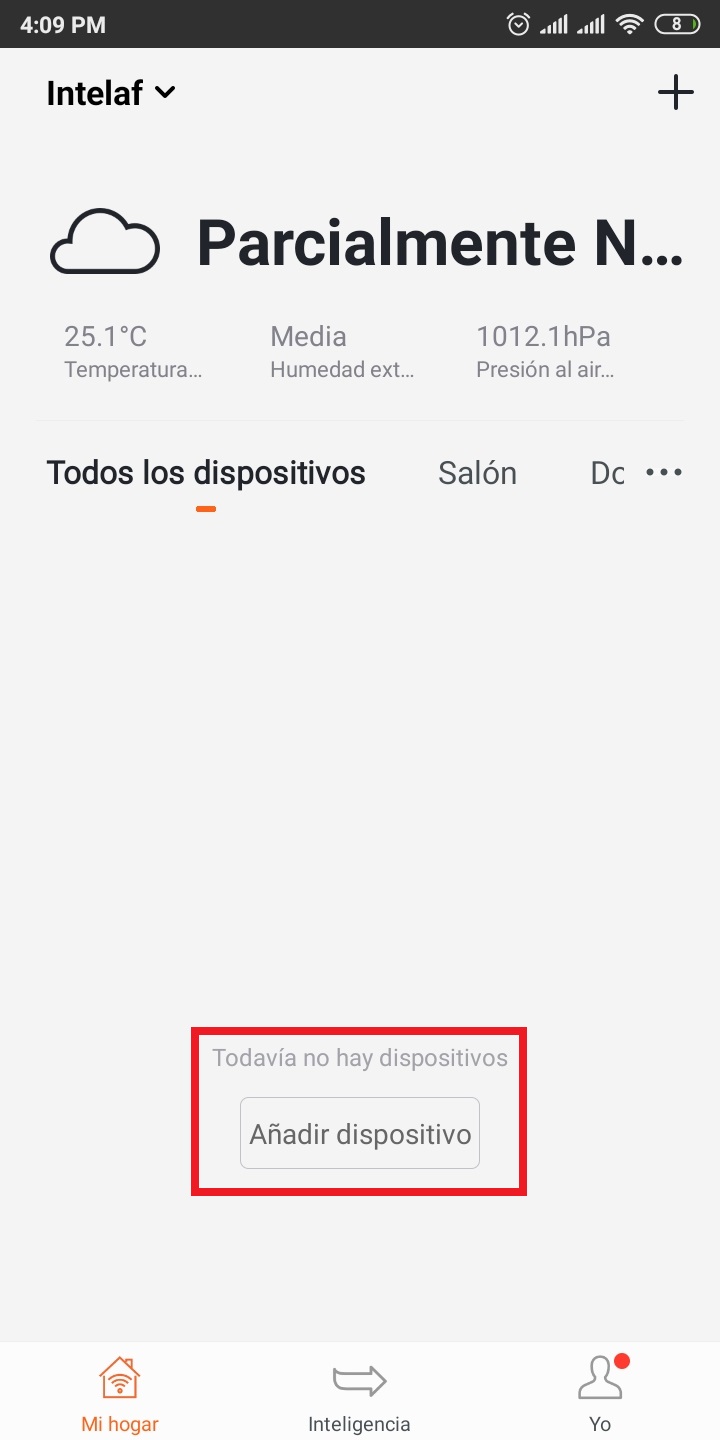This screenshot has height=1440, width=720.
Task: Expand the hidden room list via ellipsis
Action: pos(664,472)
